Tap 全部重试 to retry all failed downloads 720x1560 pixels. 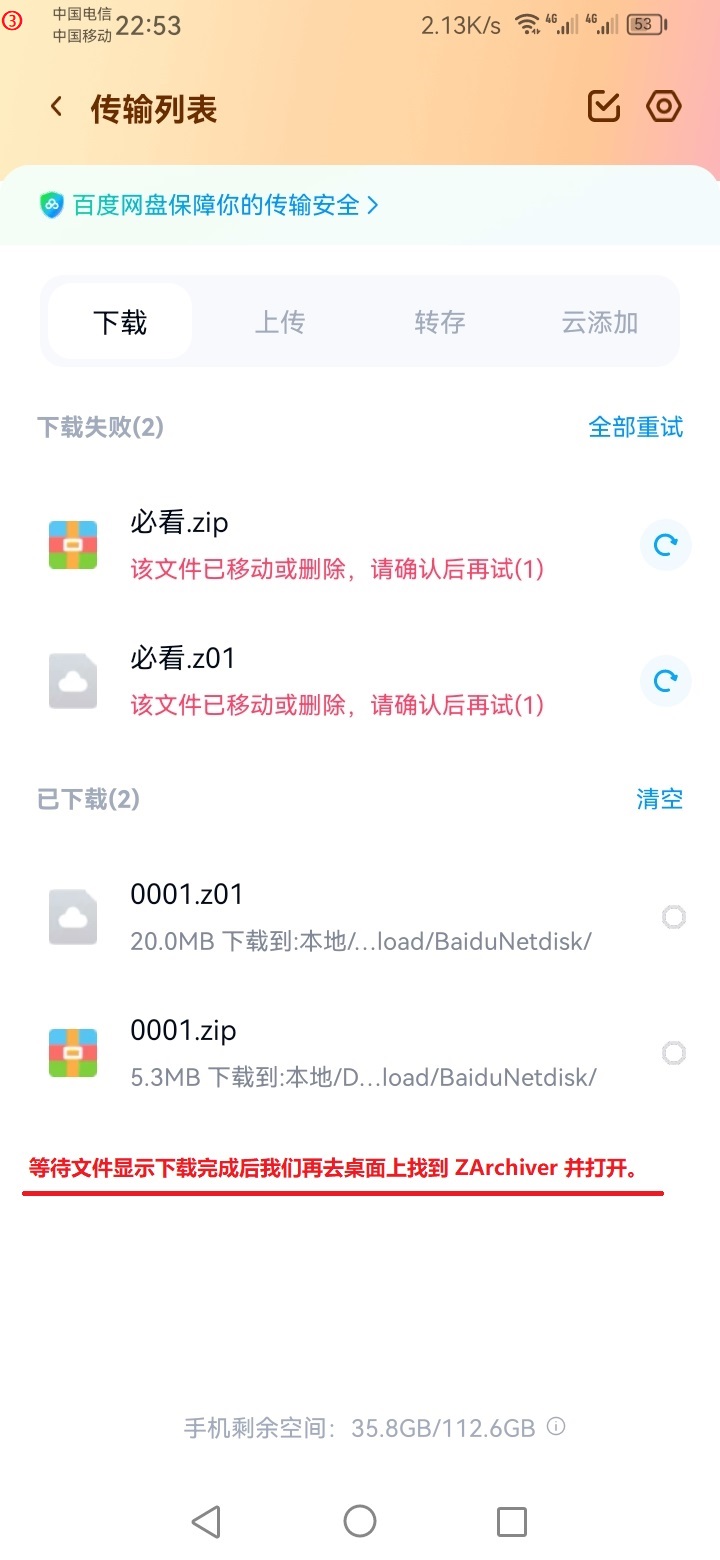coord(635,427)
